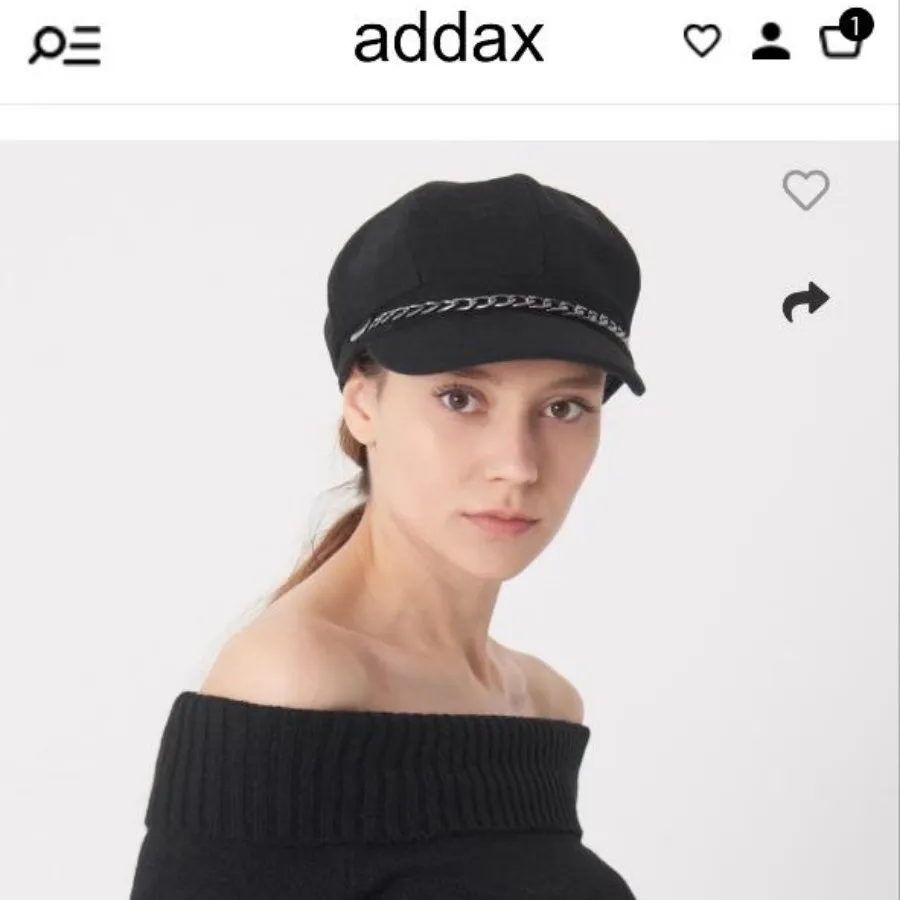Open the shopping bag with 1 item
900x900 pixels.
pyautogui.click(x=842, y=38)
